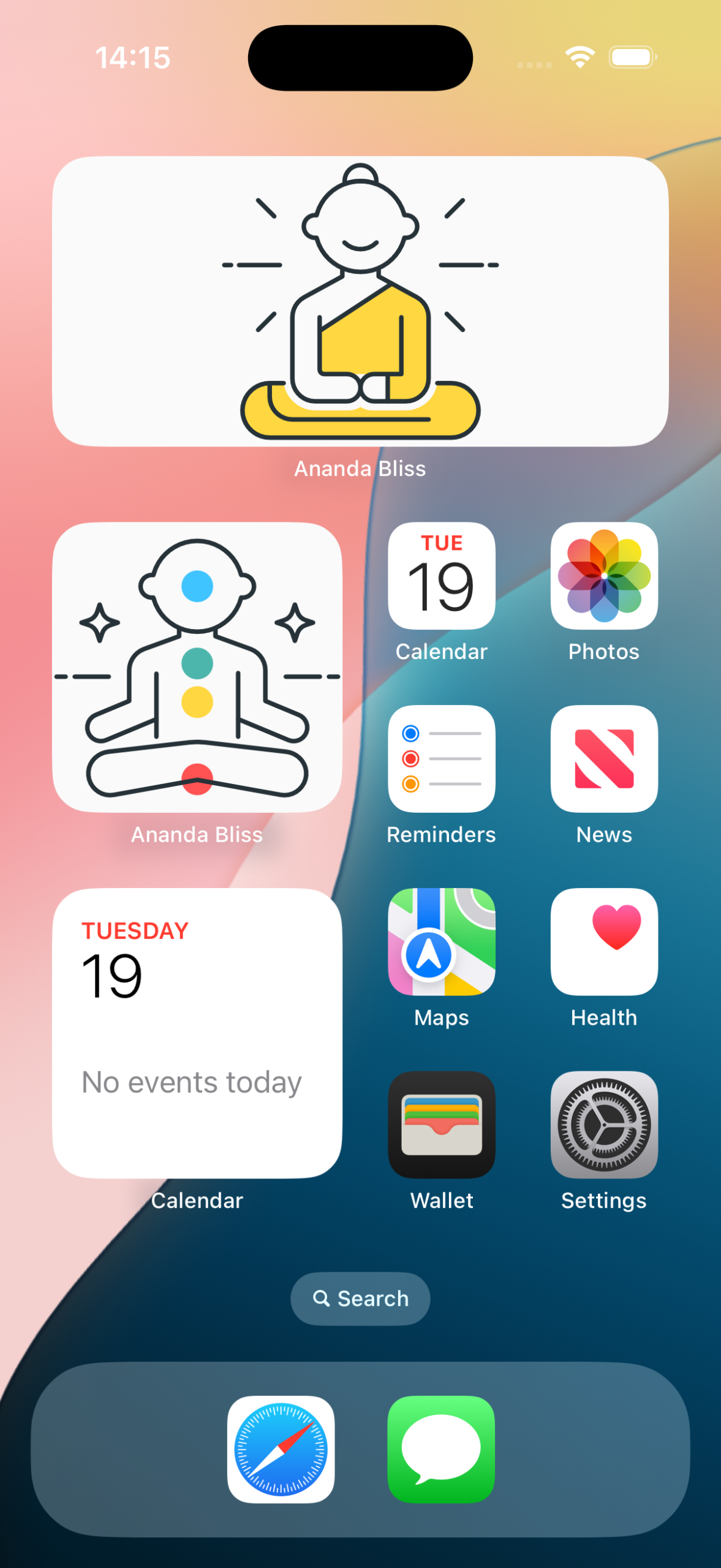This screenshot has height=1568, width=721.
Task: Open the Settings app
Action: 603,1126
